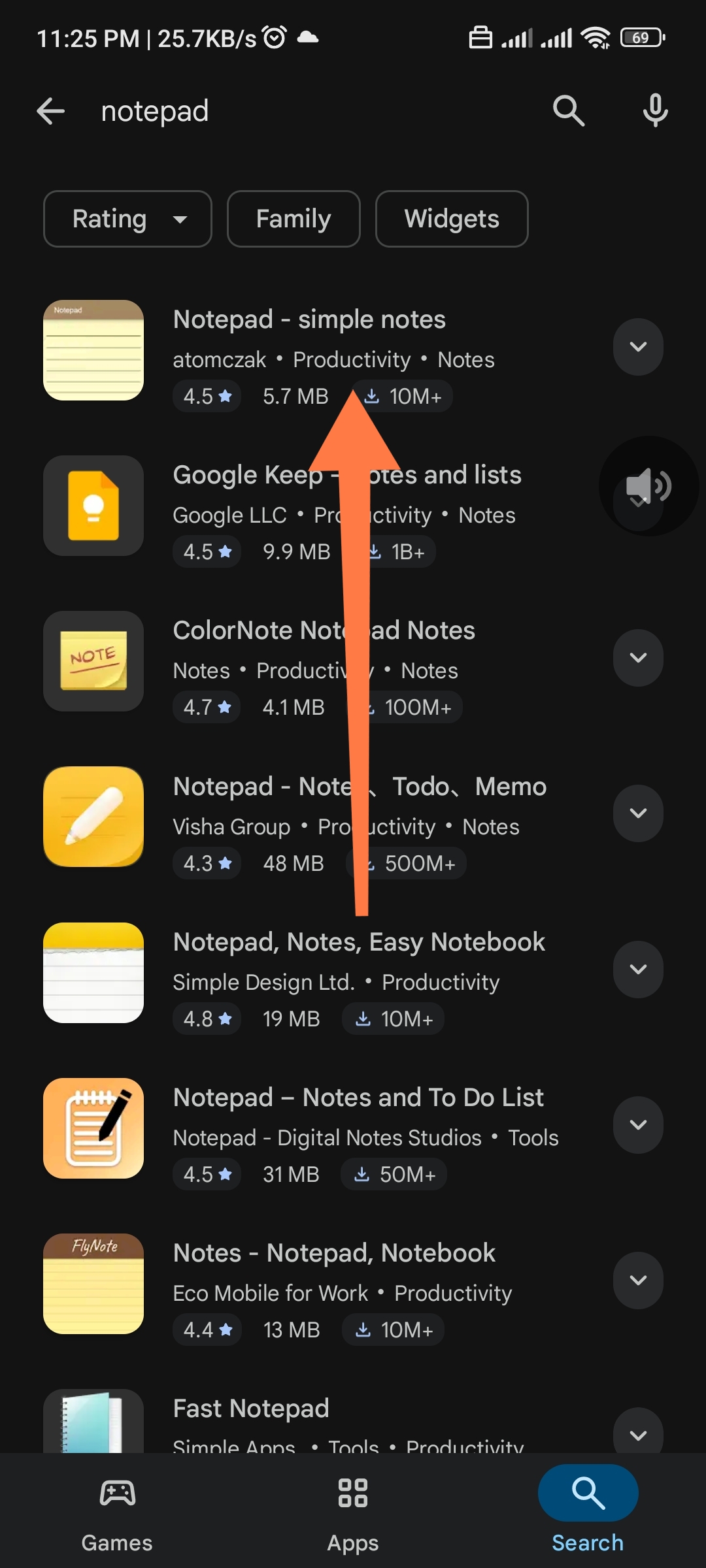The height and width of the screenshot is (1568, 706).
Task: Open Fast Notepad by Simple Apps
Action: point(251,1409)
